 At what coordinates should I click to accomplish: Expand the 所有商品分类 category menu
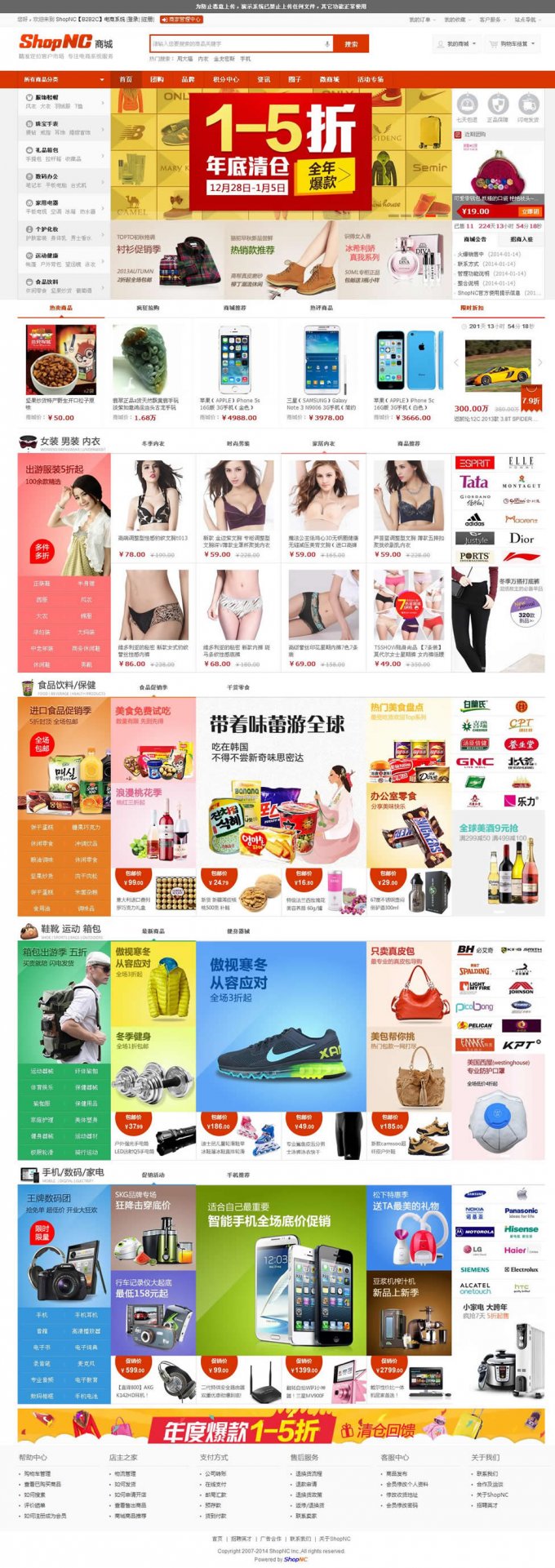pos(64,80)
